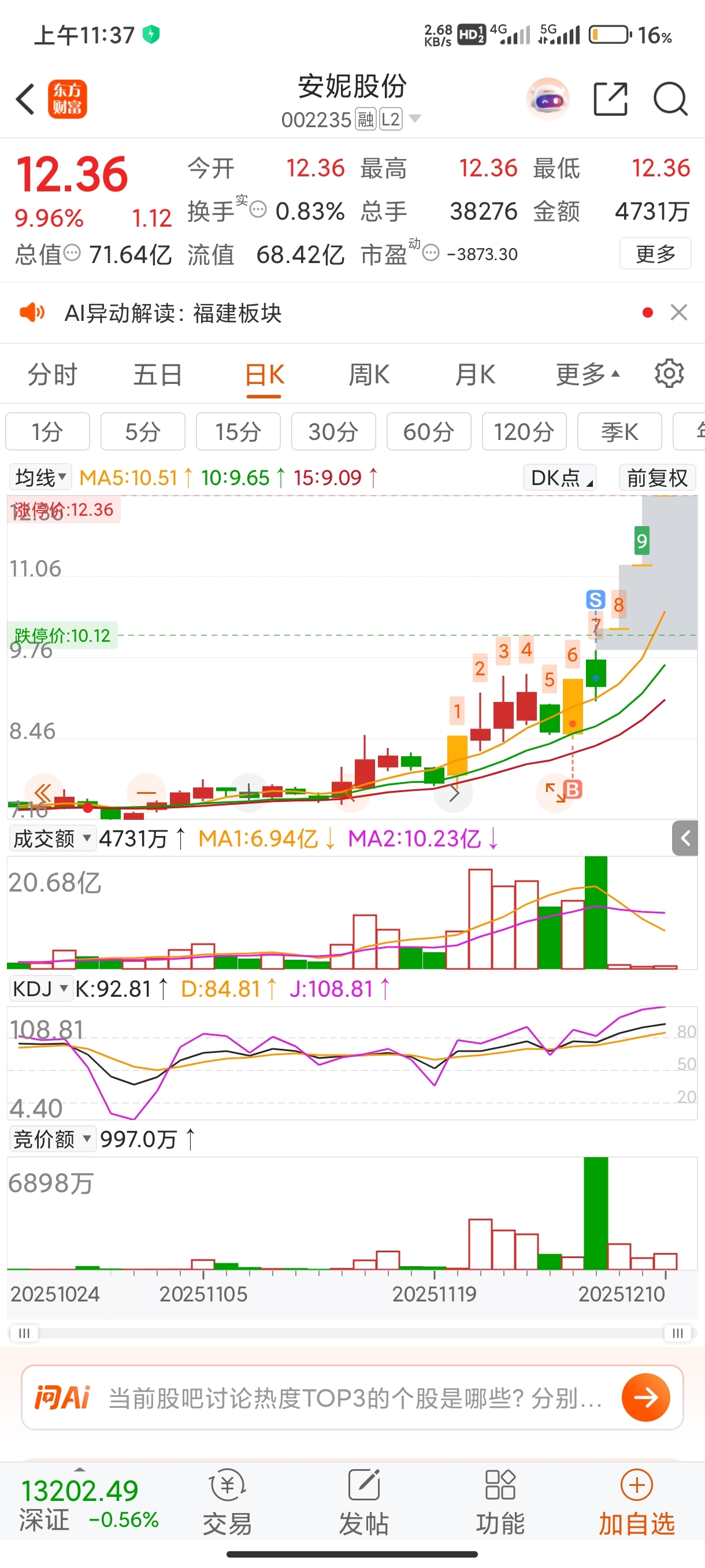Open the 均线 indicator dropdown
Screen dimensions: 705x1568
40,477
